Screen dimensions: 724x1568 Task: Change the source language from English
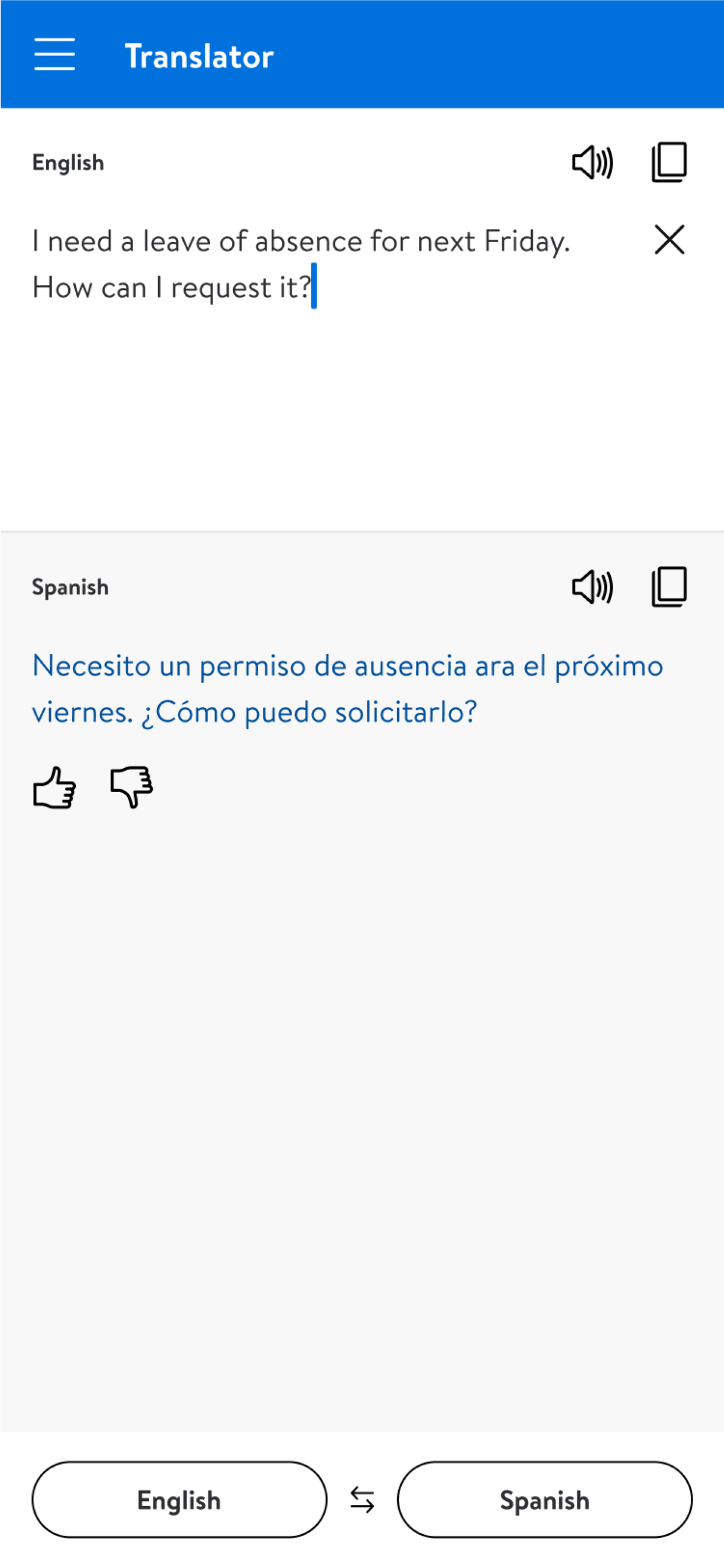tap(180, 1499)
